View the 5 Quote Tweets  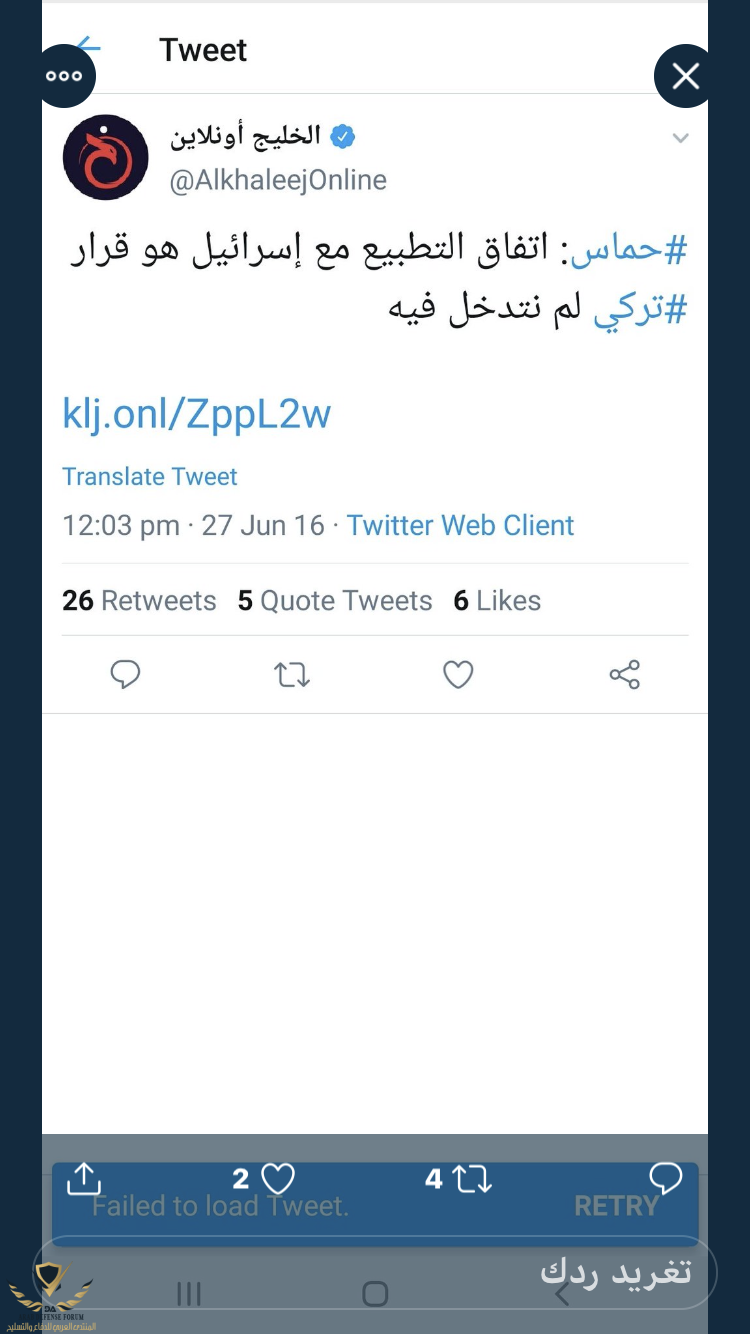(334, 600)
